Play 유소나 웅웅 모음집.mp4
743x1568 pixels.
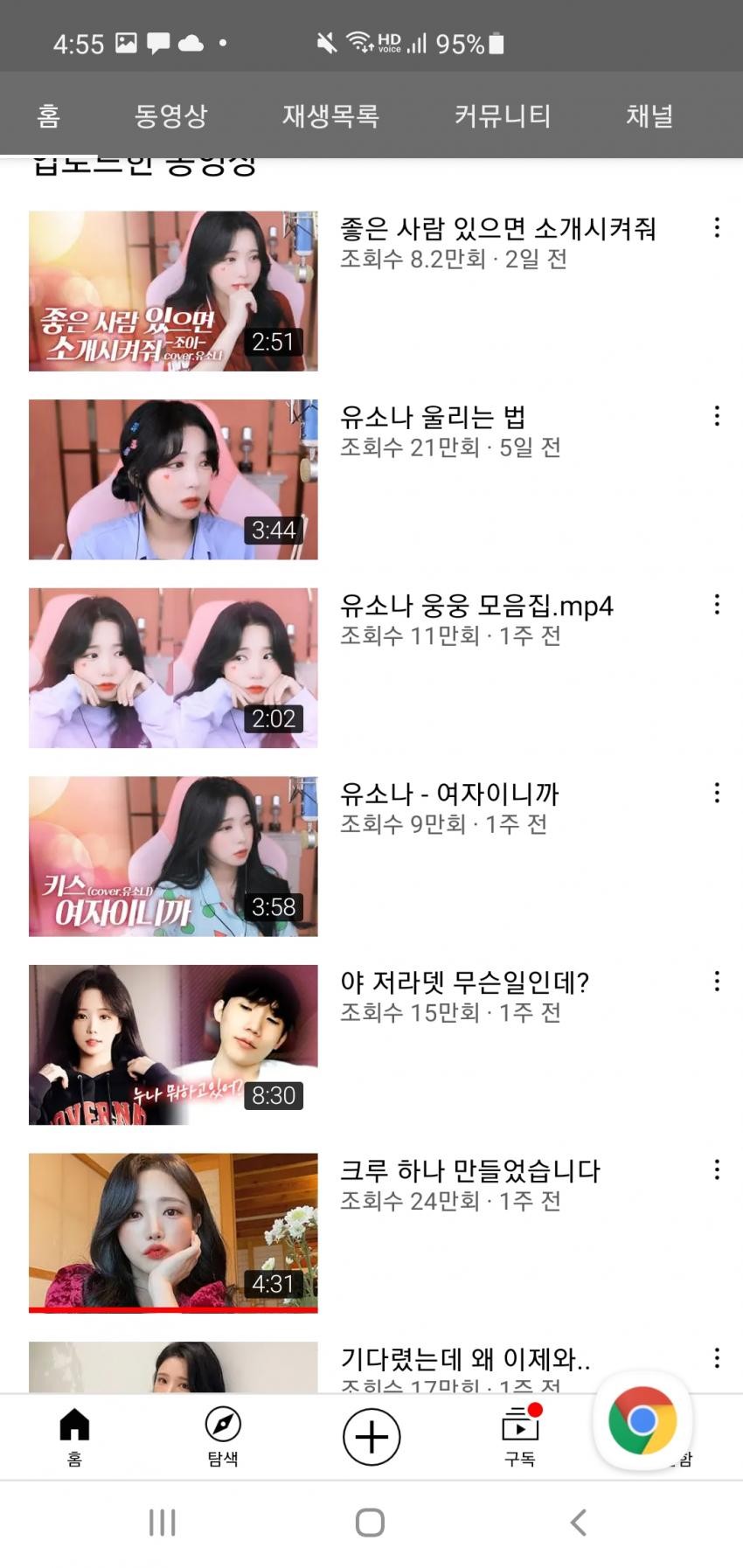(x=173, y=668)
